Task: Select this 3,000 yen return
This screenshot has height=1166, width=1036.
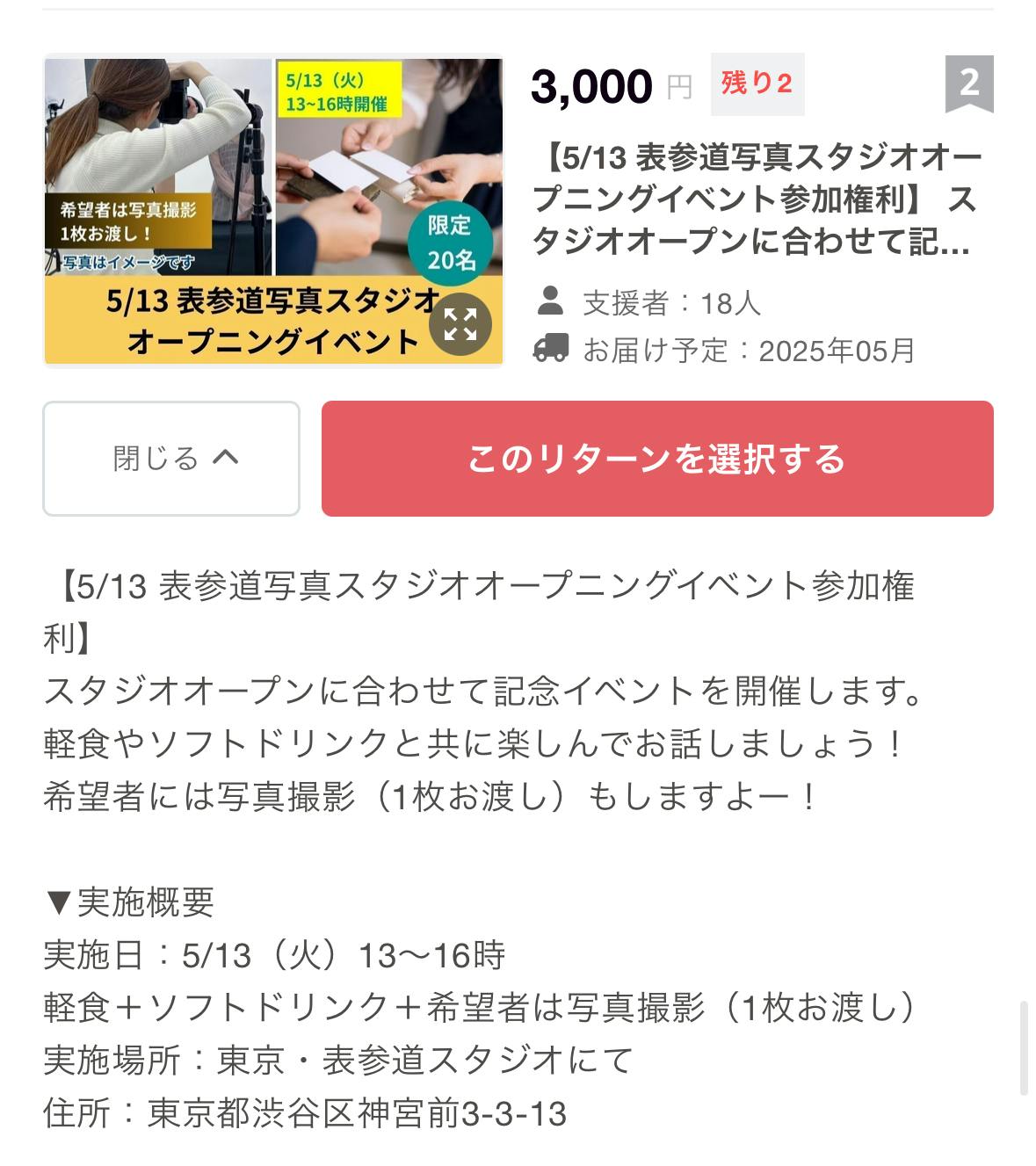Action: point(656,459)
